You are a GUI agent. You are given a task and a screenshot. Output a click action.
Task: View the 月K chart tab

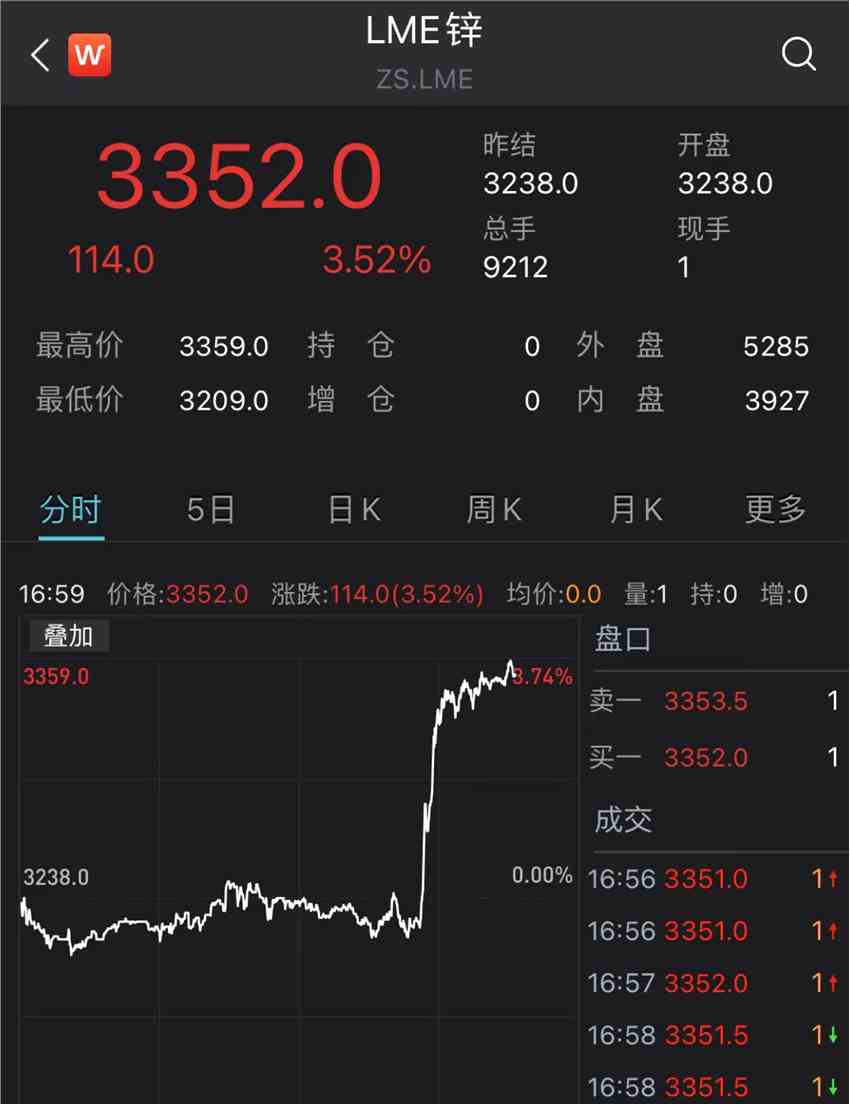pos(636,510)
